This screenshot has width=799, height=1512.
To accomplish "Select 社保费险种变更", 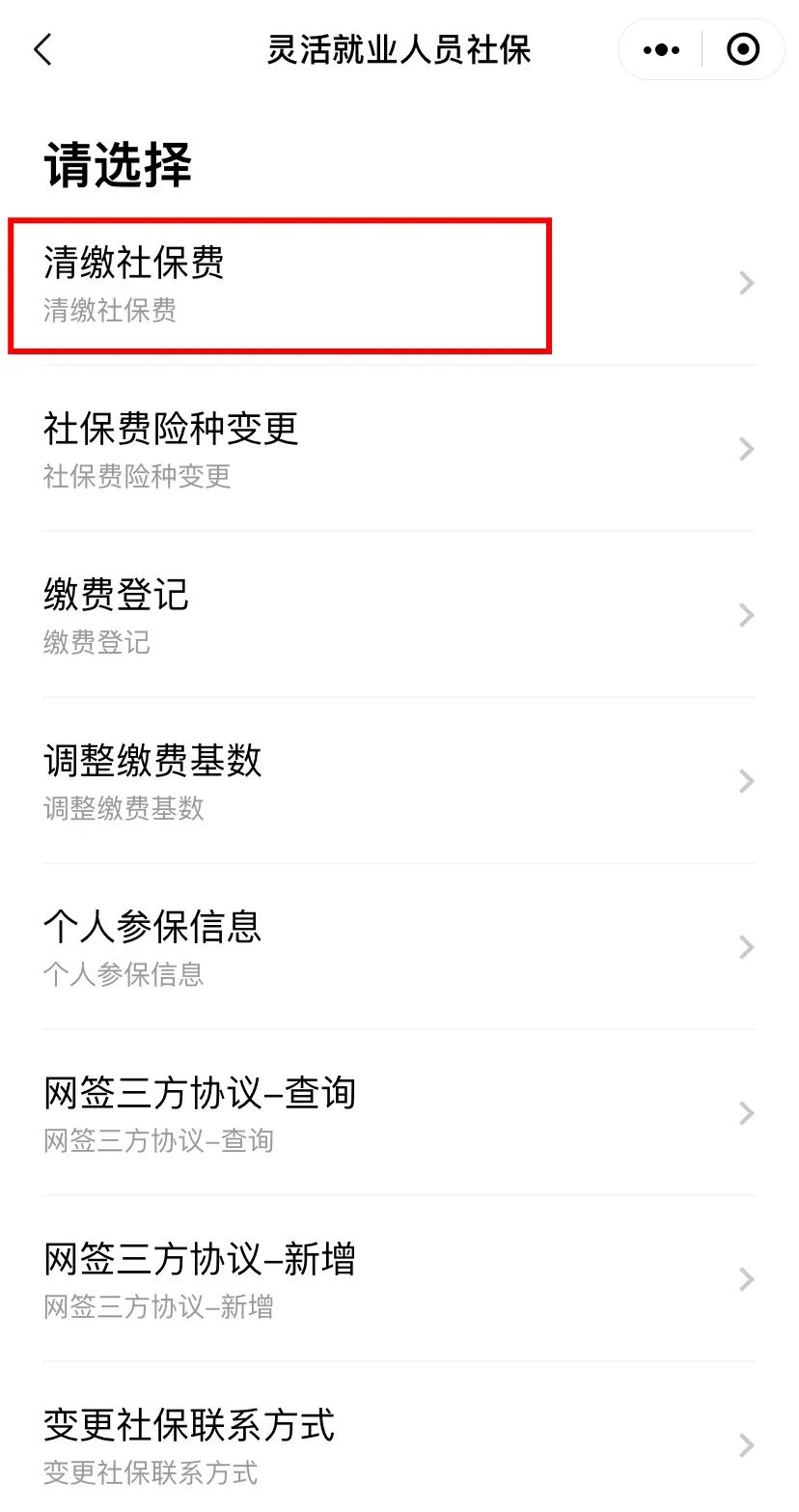I will click(x=399, y=449).
